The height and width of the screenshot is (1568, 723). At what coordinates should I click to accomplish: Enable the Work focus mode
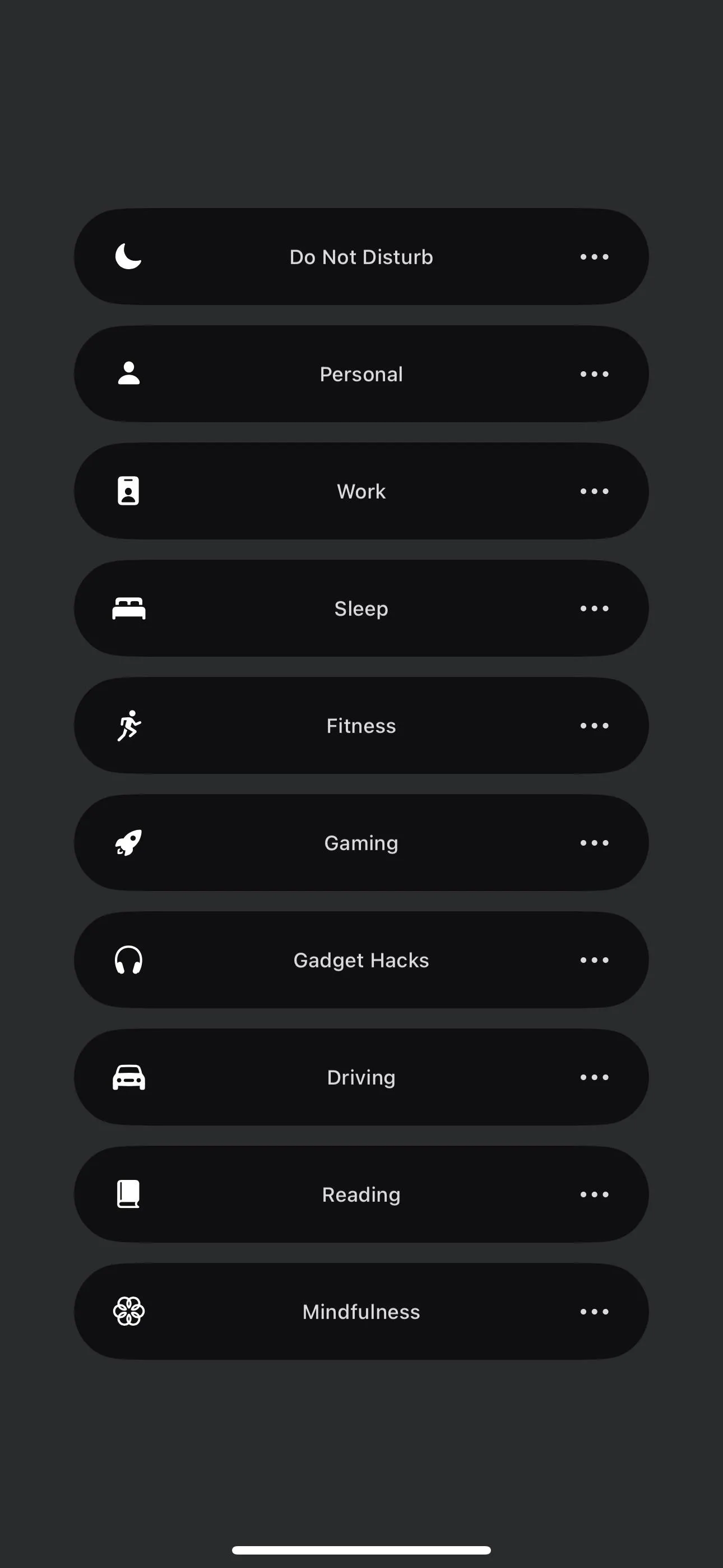coord(361,491)
